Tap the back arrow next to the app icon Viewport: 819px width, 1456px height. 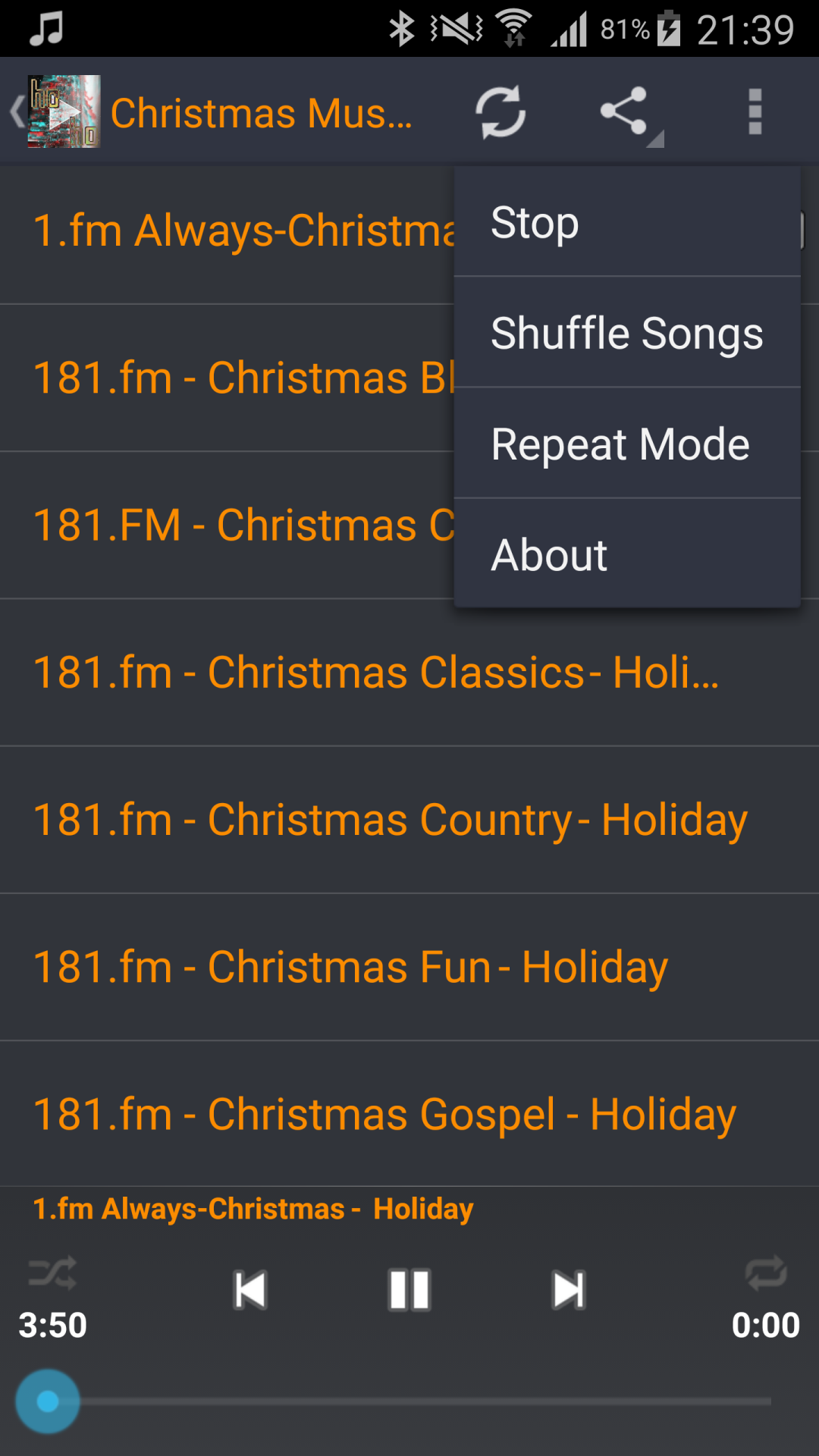click(x=17, y=114)
